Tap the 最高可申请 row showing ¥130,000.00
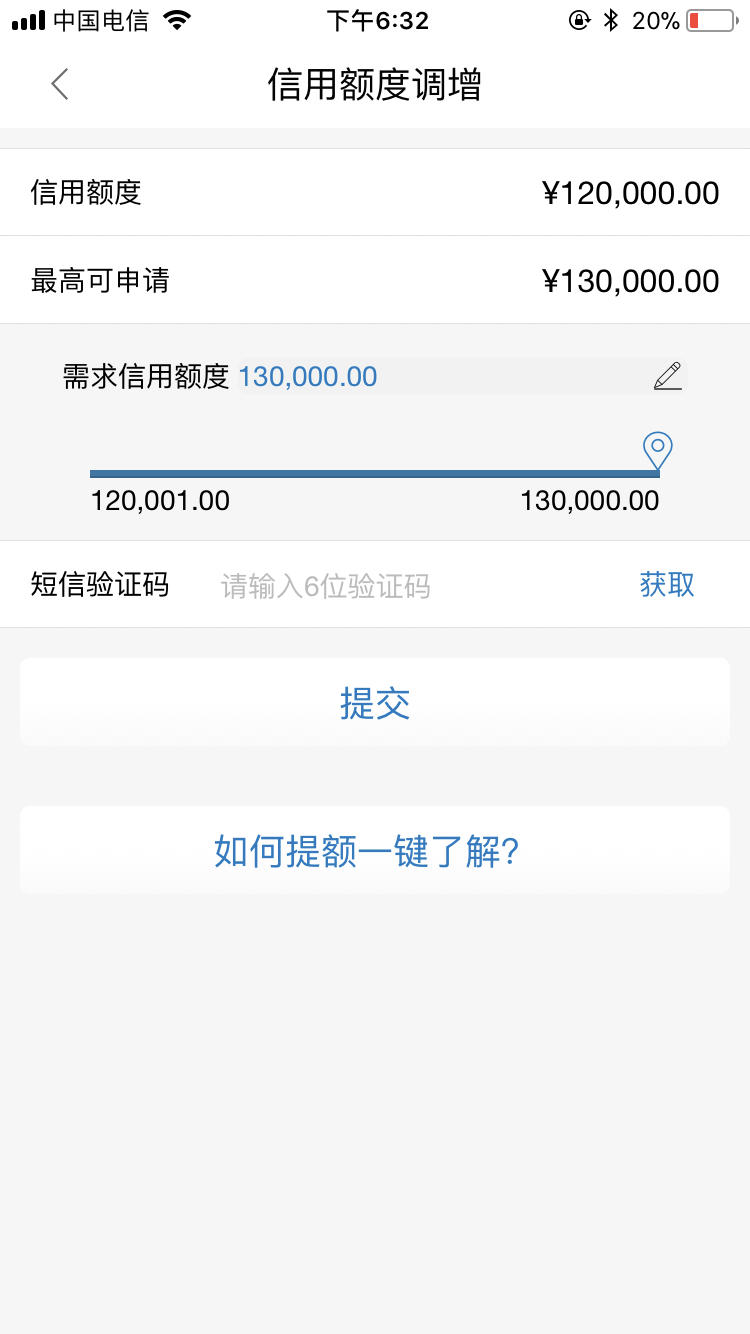Image resolution: width=750 pixels, height=1334 pixels. 375,280
